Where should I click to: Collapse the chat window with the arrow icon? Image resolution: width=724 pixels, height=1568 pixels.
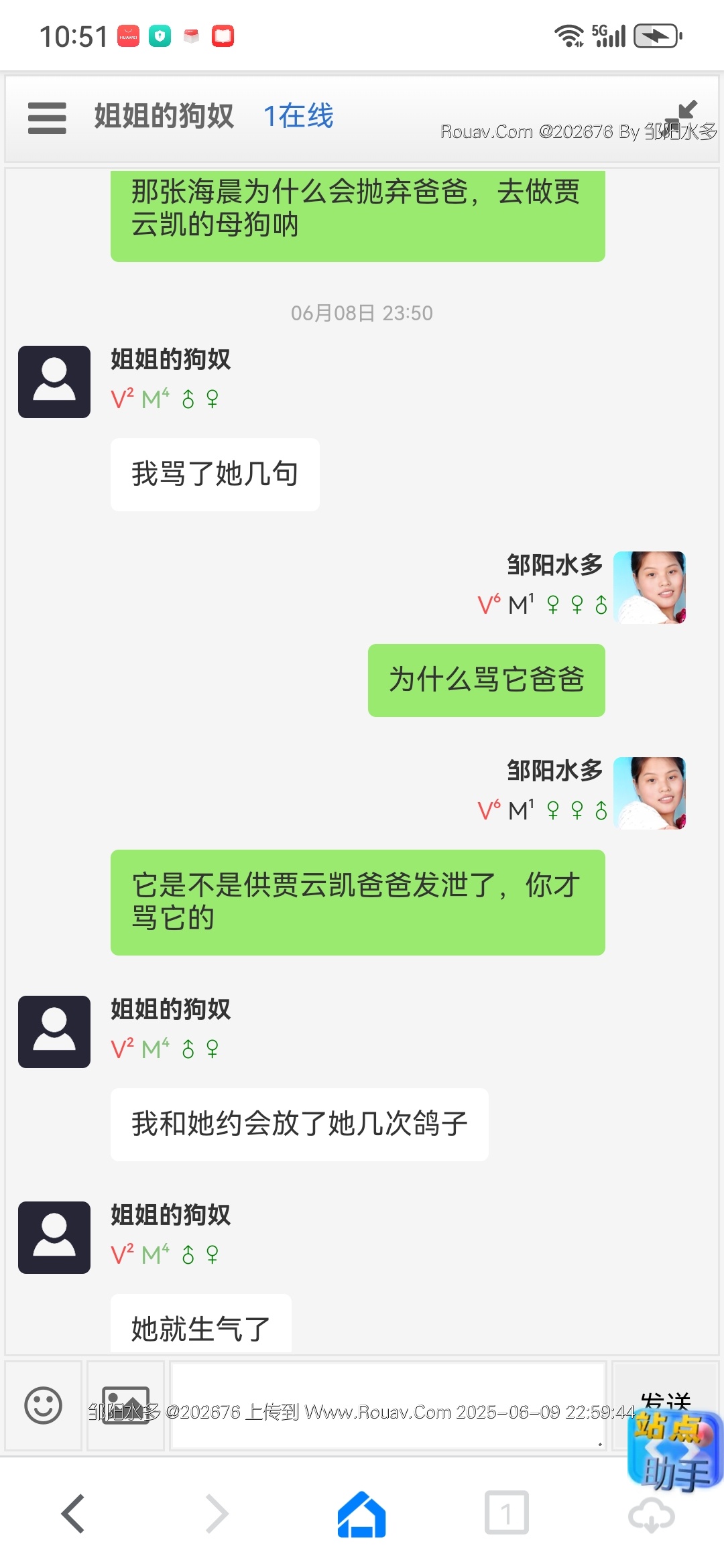pos(686,111)
